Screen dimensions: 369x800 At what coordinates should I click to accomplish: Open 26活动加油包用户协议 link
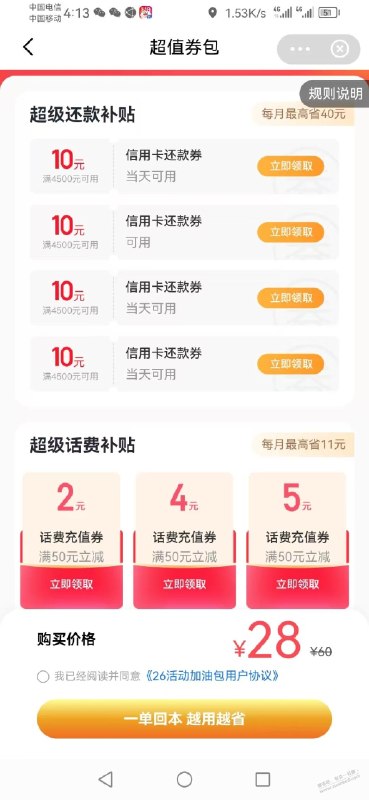click(212, 677)
